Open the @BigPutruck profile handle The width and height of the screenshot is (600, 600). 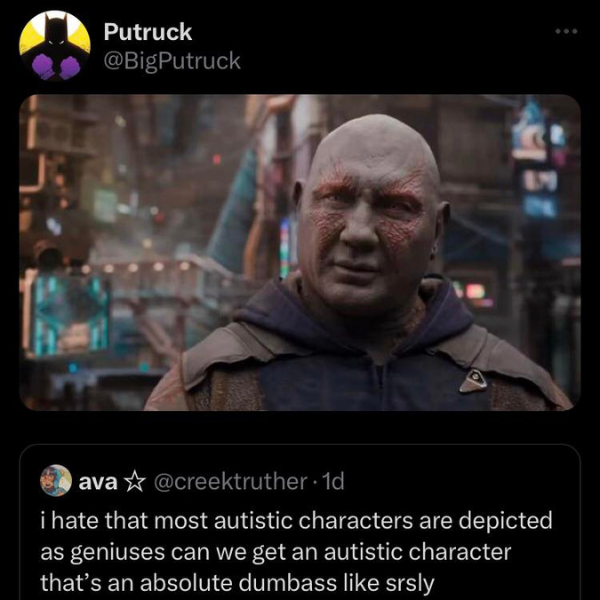coord(172,60)
